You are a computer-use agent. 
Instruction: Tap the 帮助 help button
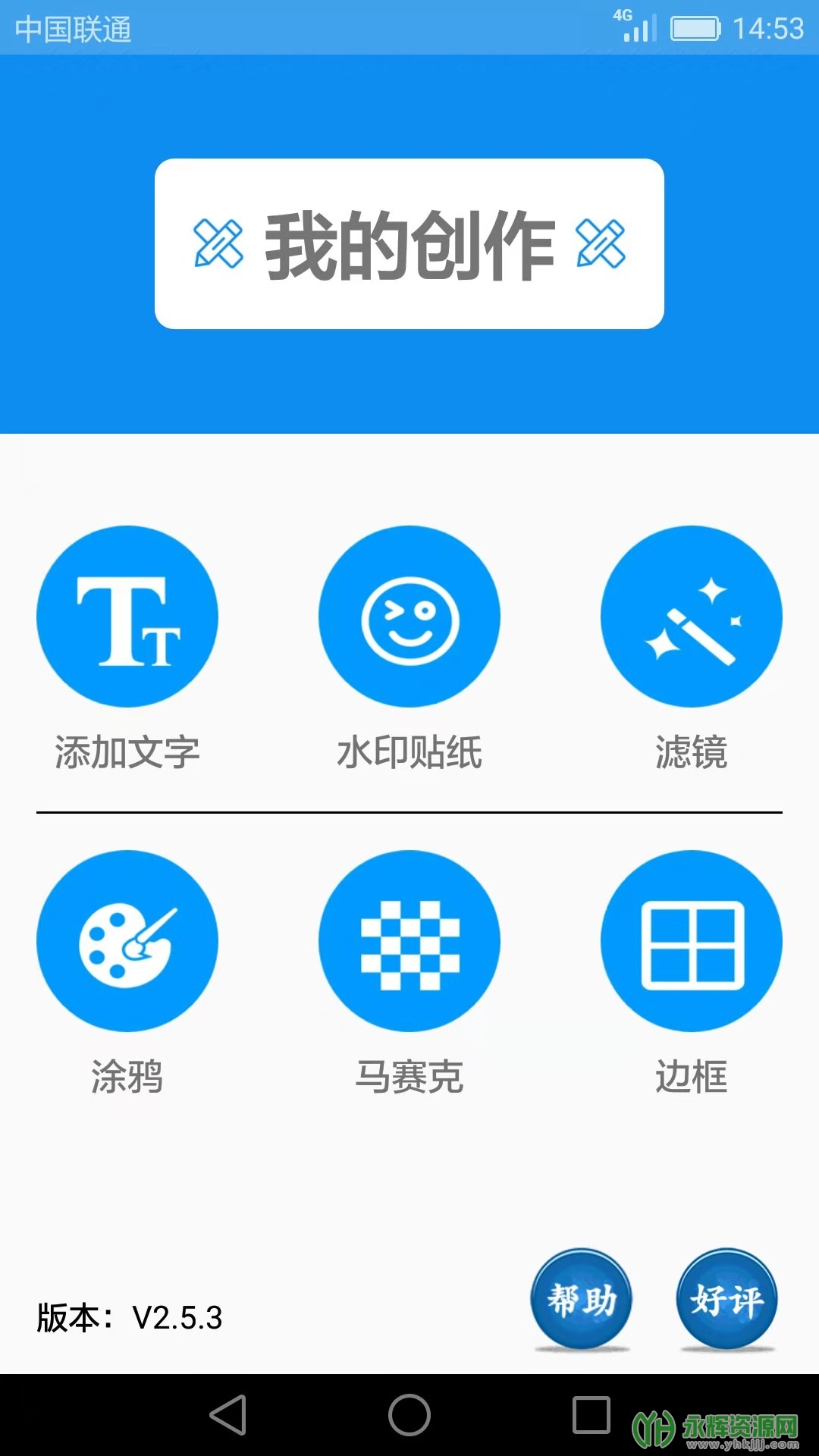(582, 1300)
